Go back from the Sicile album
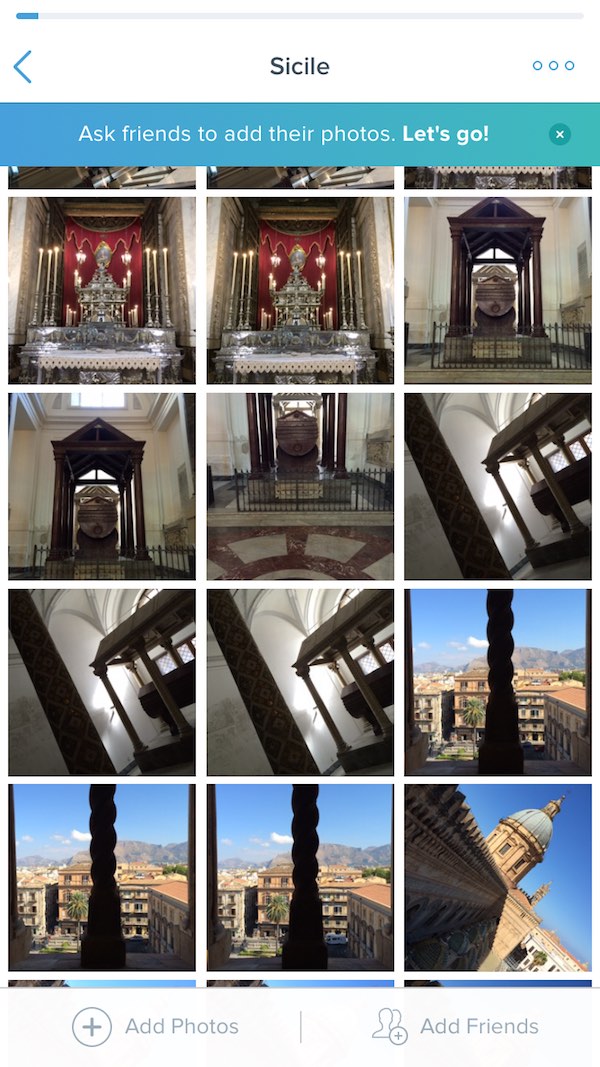 [x=22, y=67]
